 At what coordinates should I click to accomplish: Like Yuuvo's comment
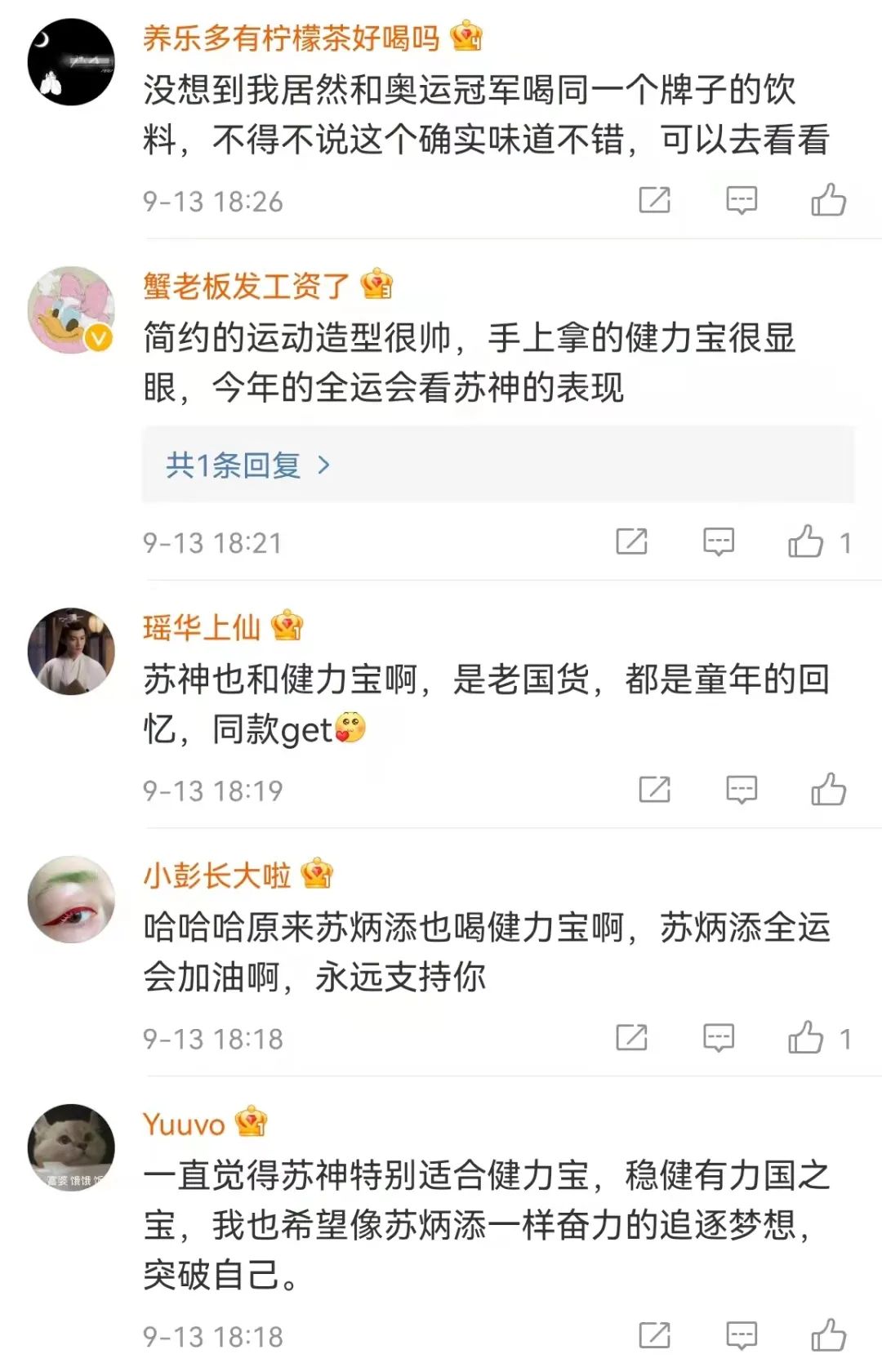click(x=828, y=1336)
